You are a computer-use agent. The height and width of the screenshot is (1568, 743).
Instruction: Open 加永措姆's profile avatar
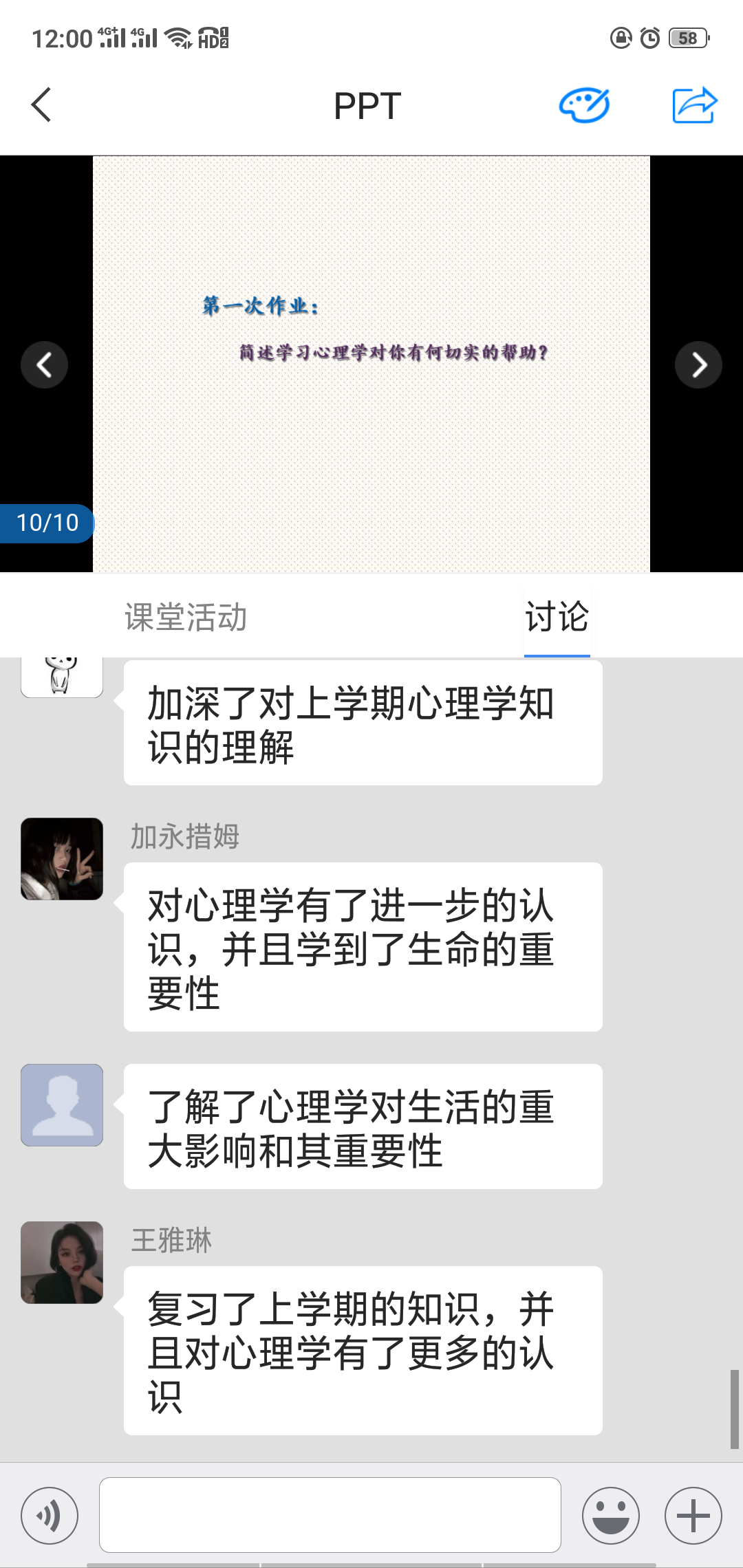point(62,859)
